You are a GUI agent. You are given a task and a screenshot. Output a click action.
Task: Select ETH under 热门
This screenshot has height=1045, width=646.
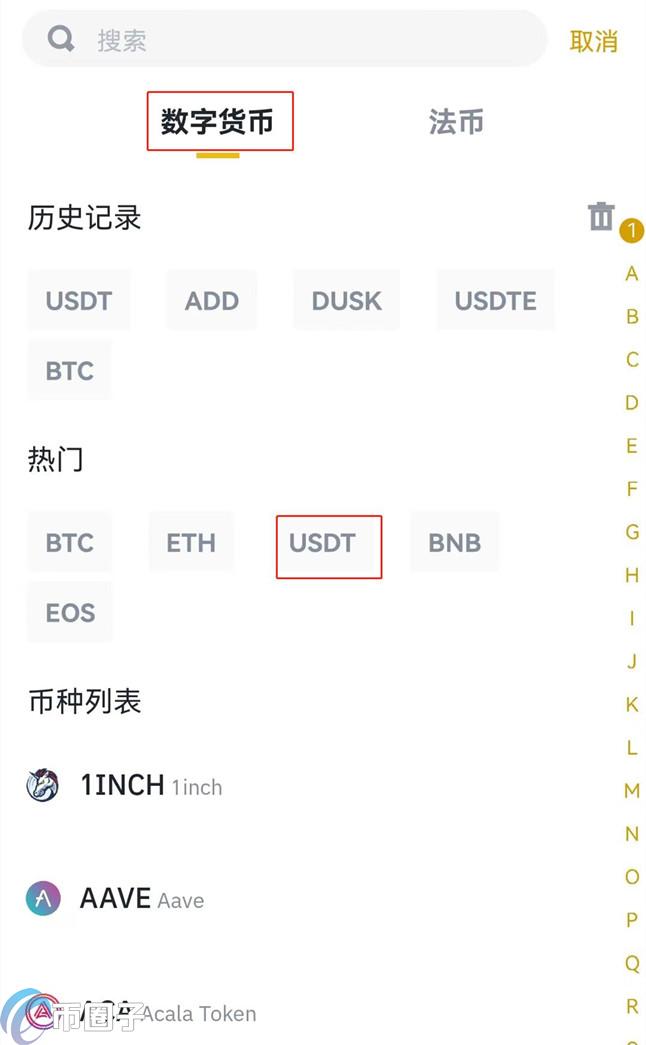coord(190,543)
